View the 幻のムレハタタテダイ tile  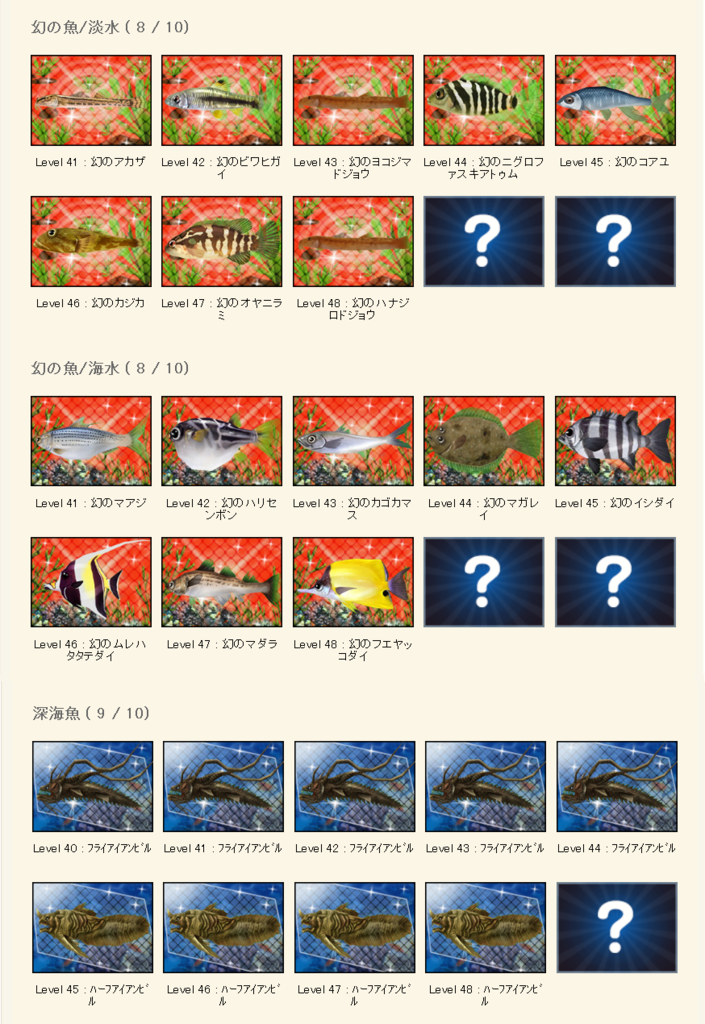coord(91,583)
